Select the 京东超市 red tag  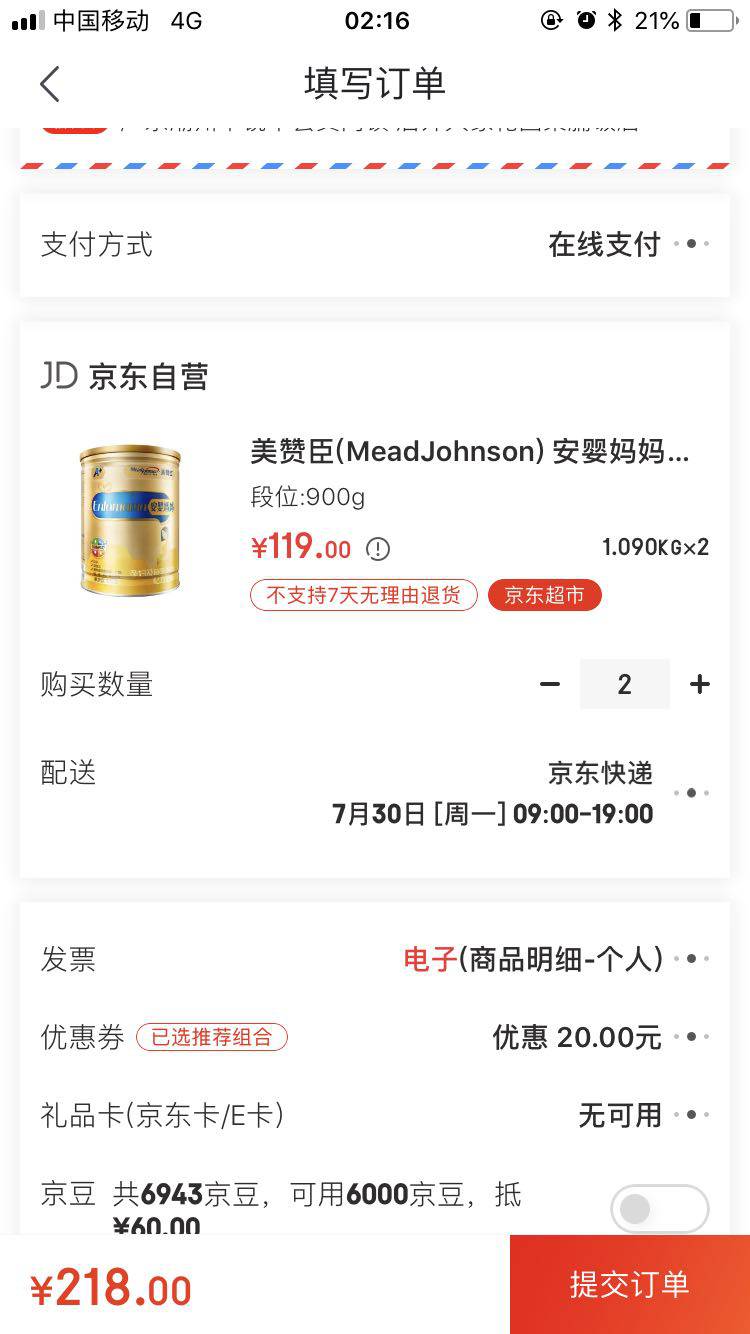point(545,593)
